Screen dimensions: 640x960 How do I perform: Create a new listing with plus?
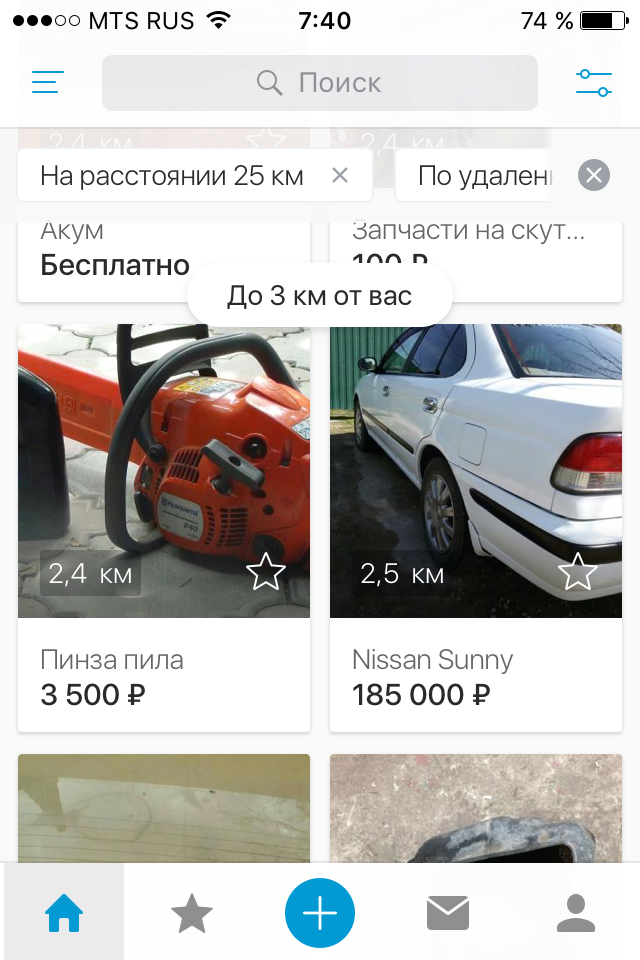click(320, 912)
